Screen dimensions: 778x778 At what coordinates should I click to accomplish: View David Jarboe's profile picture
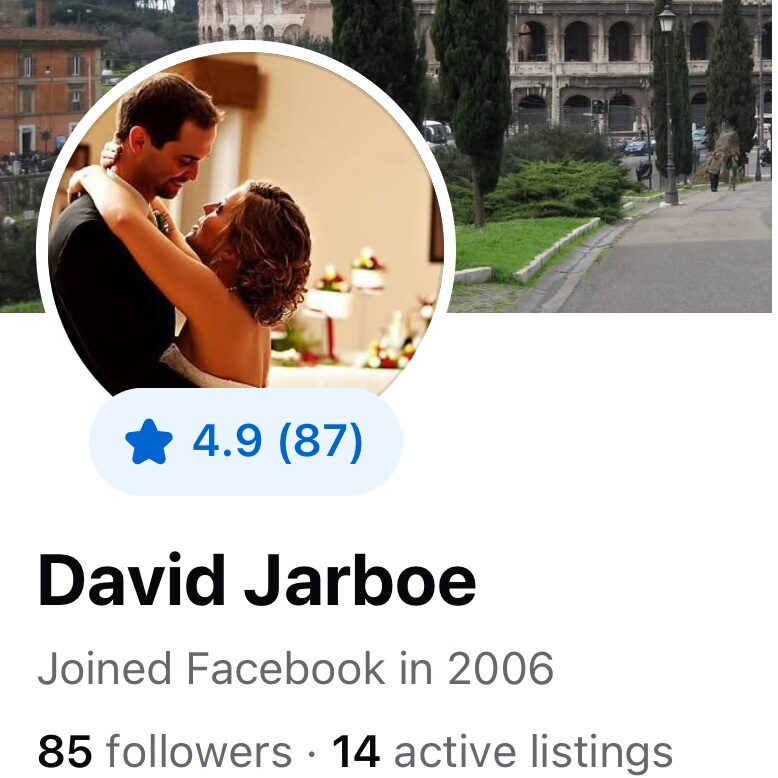245,220
